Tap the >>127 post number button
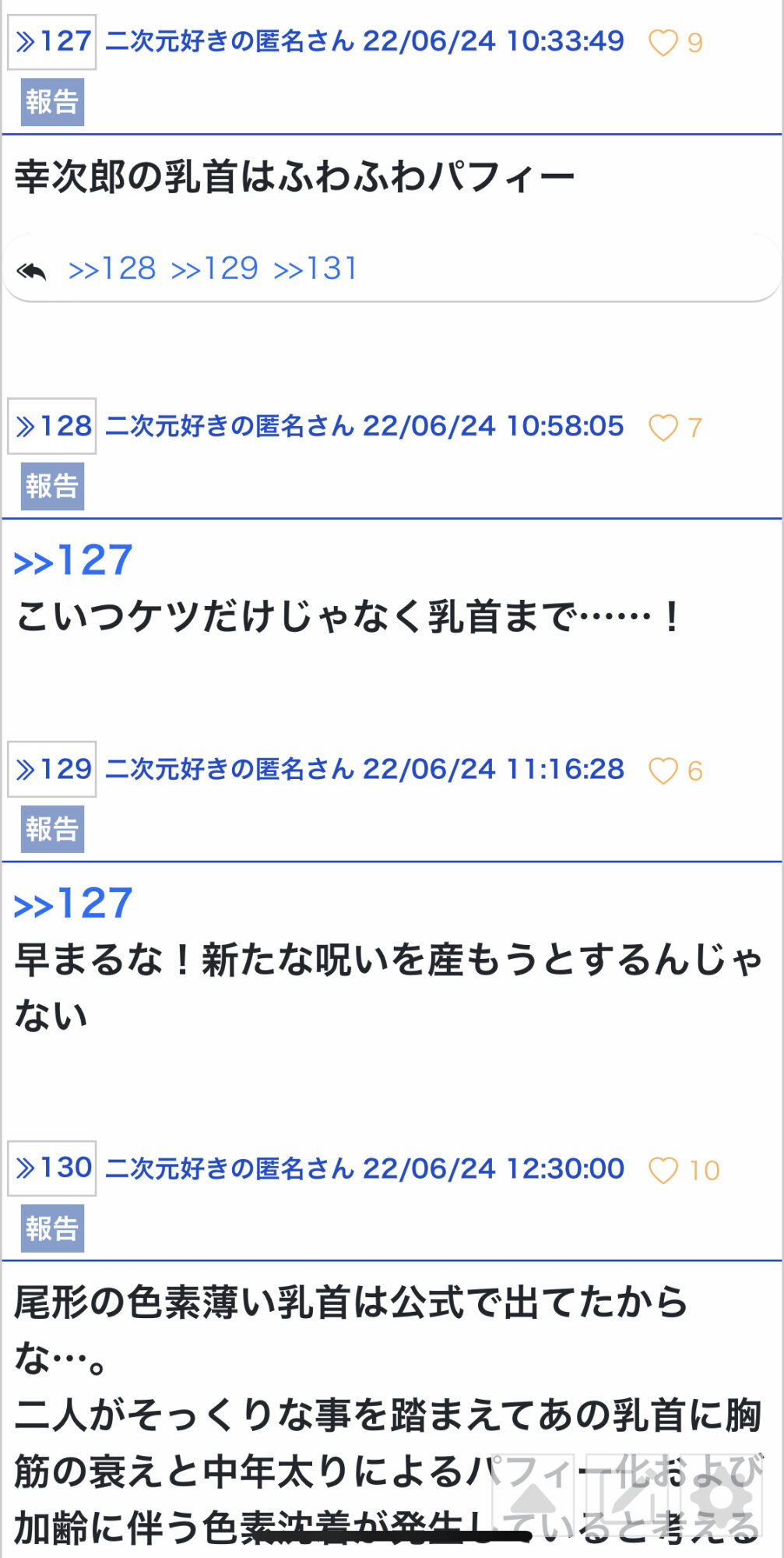784x1558 pixels. [52, 42]
